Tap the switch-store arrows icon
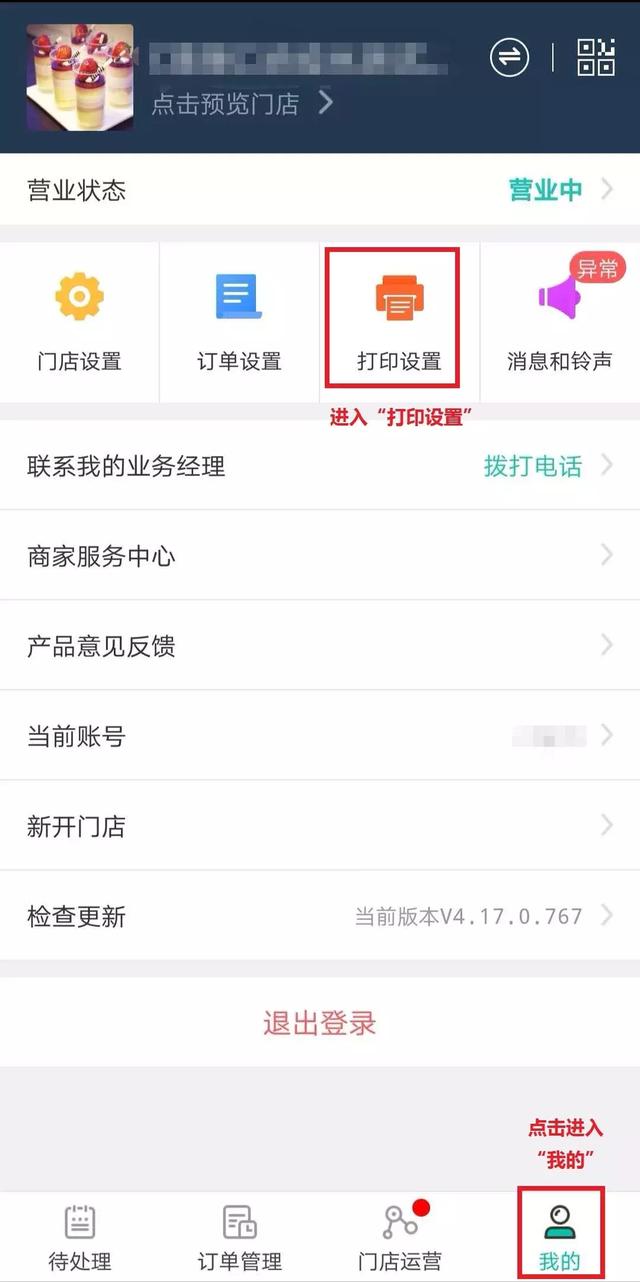The width and height of the screenshot is (640, 1282). coord(509,57)
